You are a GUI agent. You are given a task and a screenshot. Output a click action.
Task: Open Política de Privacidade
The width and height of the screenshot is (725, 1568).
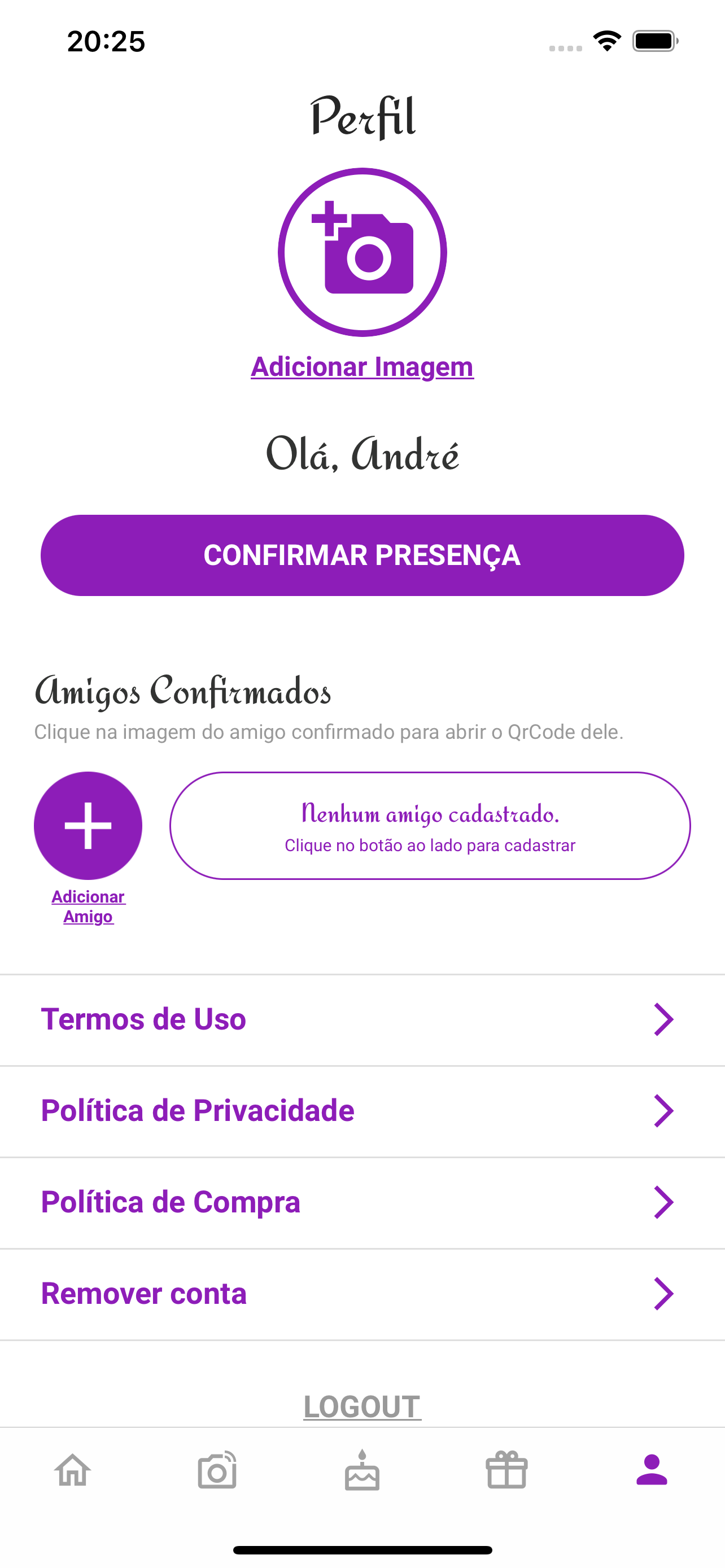coord(362,1111)
